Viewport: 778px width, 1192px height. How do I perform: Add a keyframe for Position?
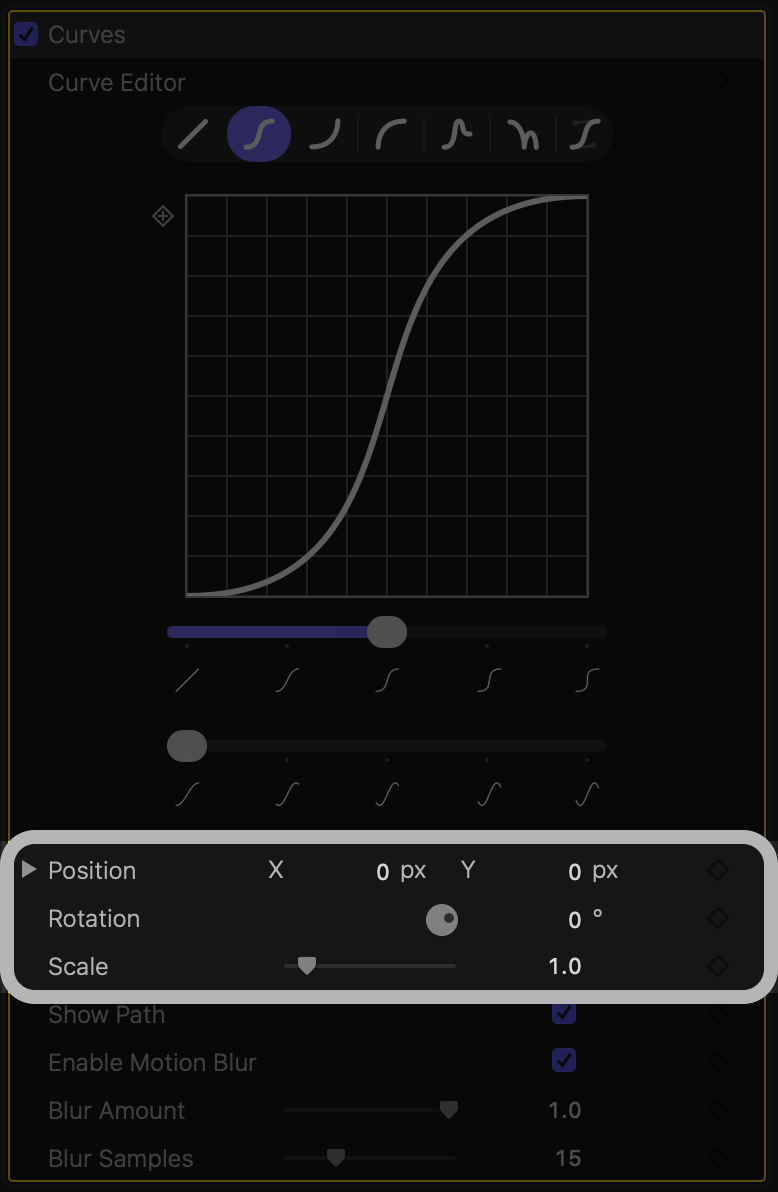pyautogui.click(x=717, y=871)
